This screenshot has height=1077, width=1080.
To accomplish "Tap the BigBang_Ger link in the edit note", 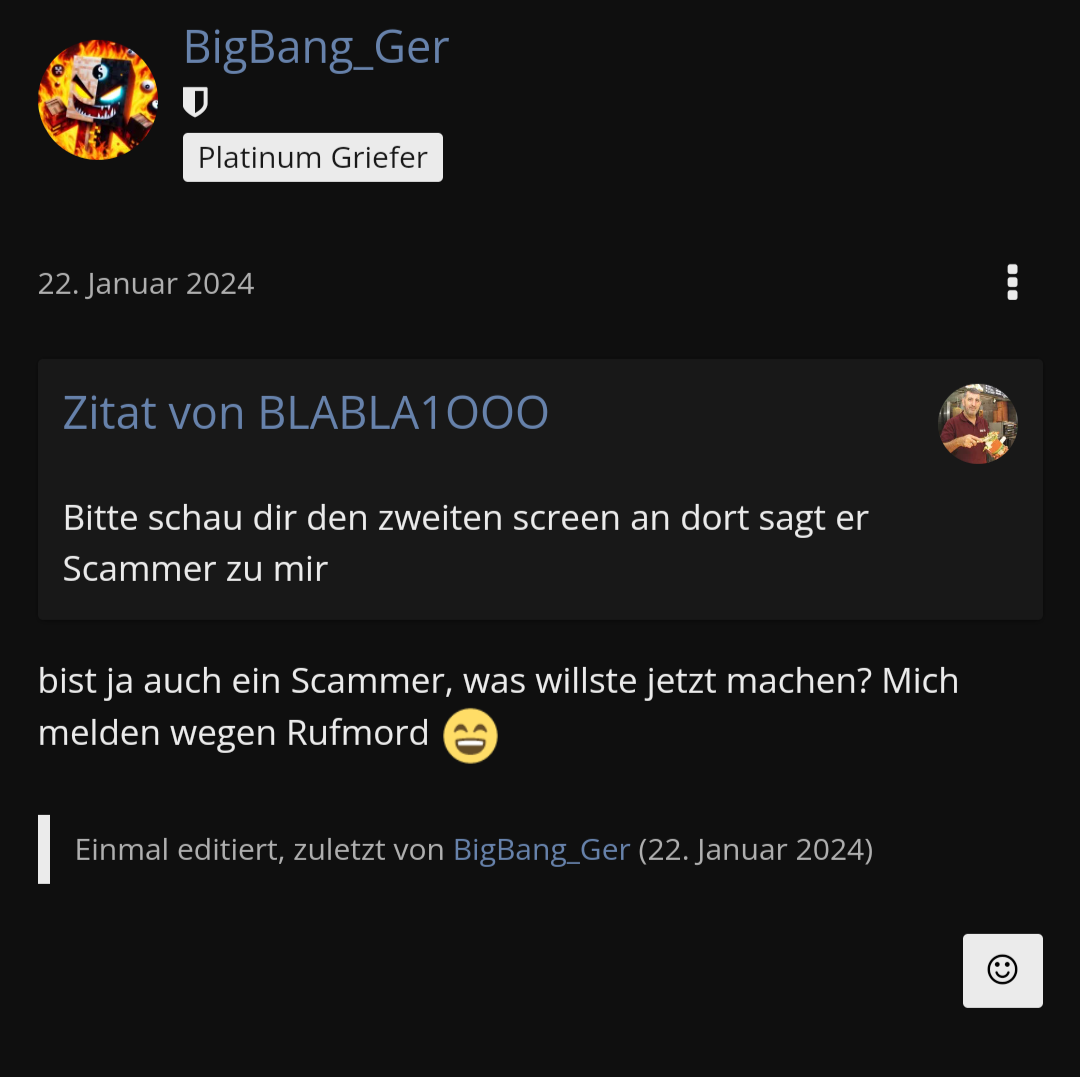I will [x=541, y=849].
